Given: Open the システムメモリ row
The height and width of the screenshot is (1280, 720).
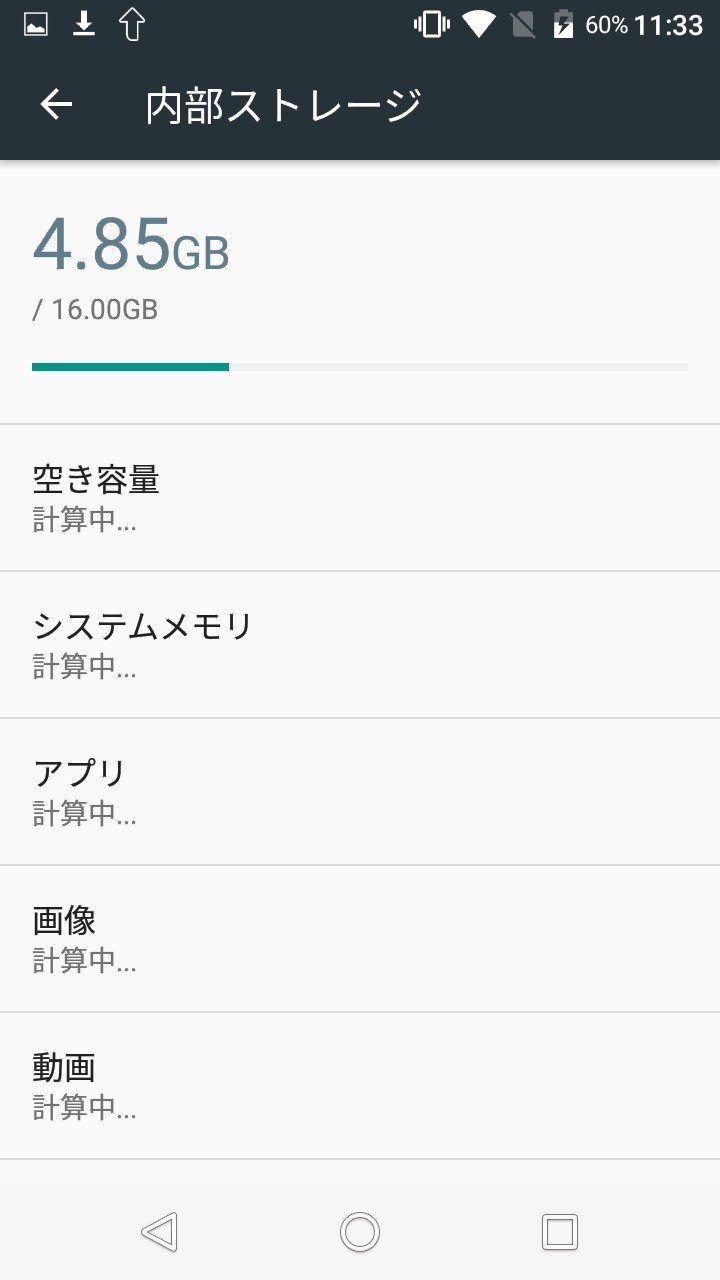Looking at the screenshot, I should pyautogui.click(x=360, y=645).
